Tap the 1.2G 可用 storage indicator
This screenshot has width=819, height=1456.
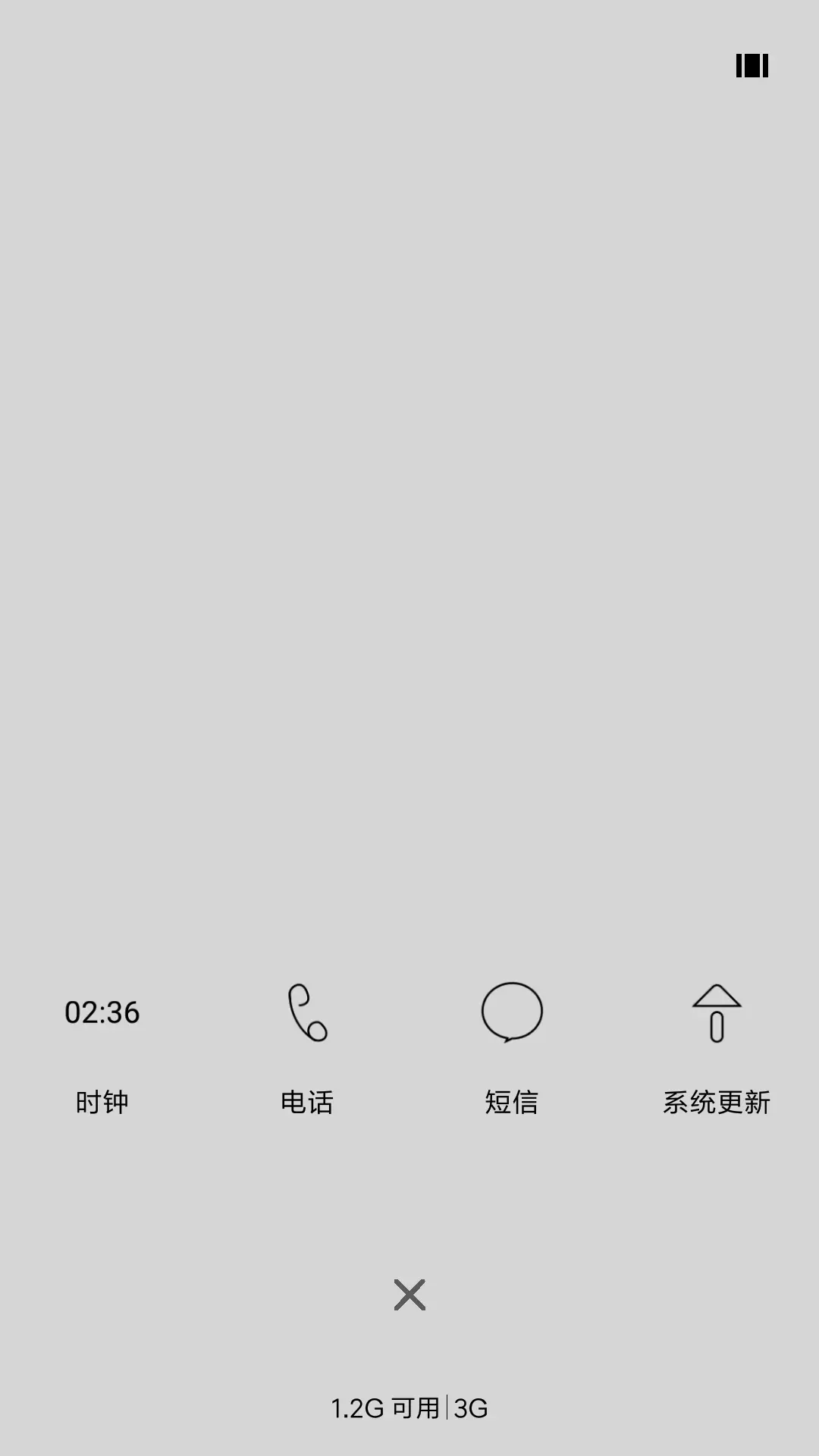click(x=383, y=1408)
